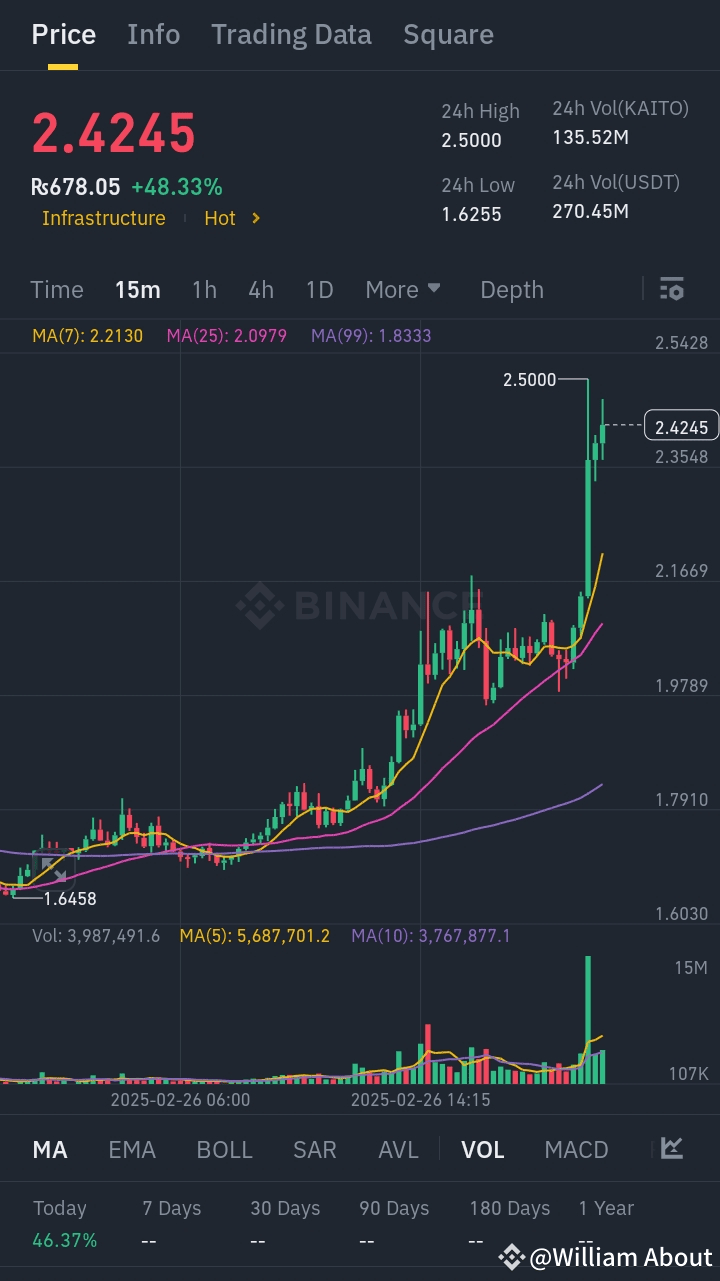This screenshot has height=1281, width=720.
Task: Open the More timeframe dropdown
Action: (403, 289)
